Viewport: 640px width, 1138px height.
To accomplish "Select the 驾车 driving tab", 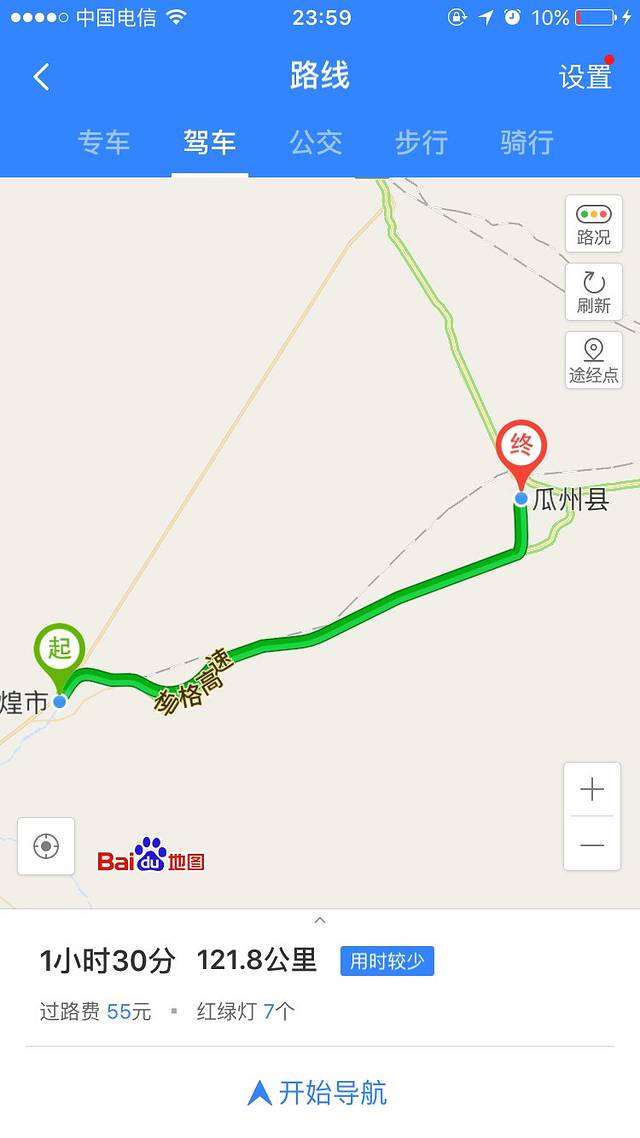I will pyautogui.click(x=210, y=143).
